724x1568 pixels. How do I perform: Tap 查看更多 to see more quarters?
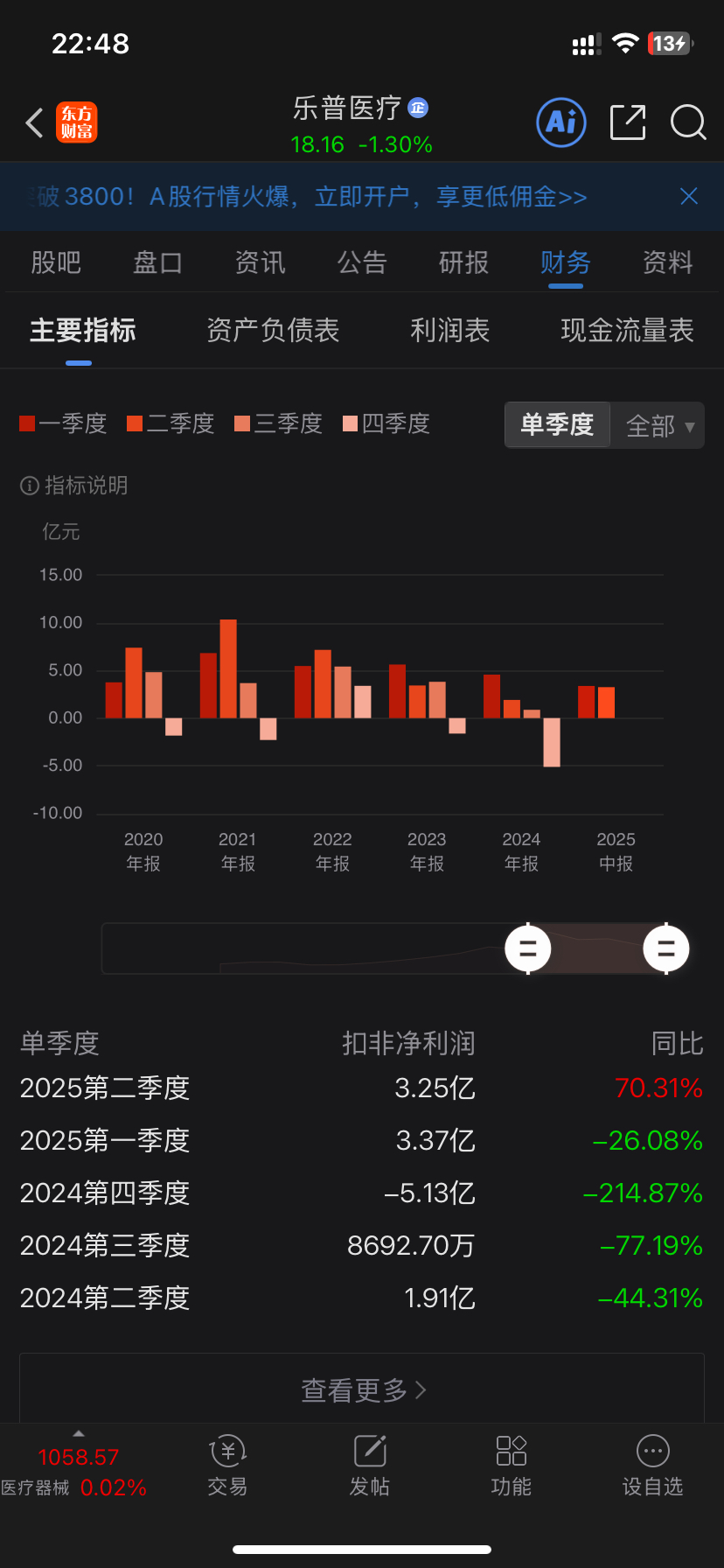[362, 1389]
